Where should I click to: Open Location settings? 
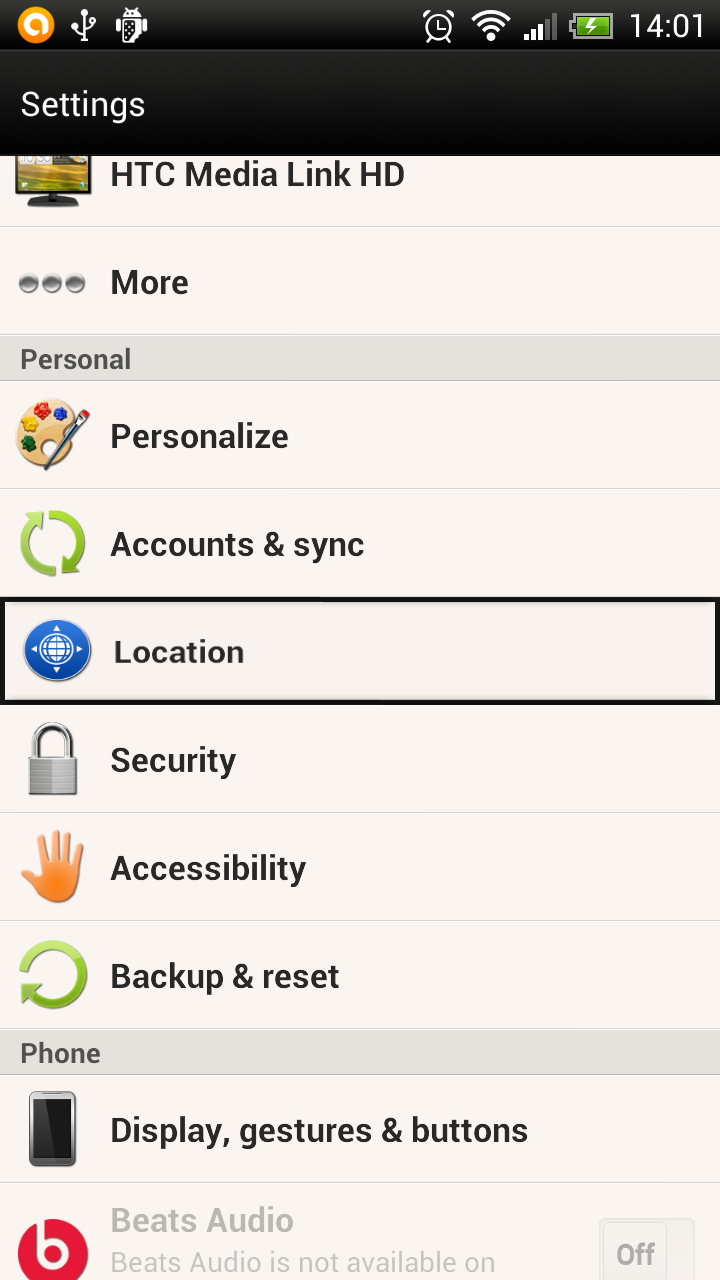[360, 651]
